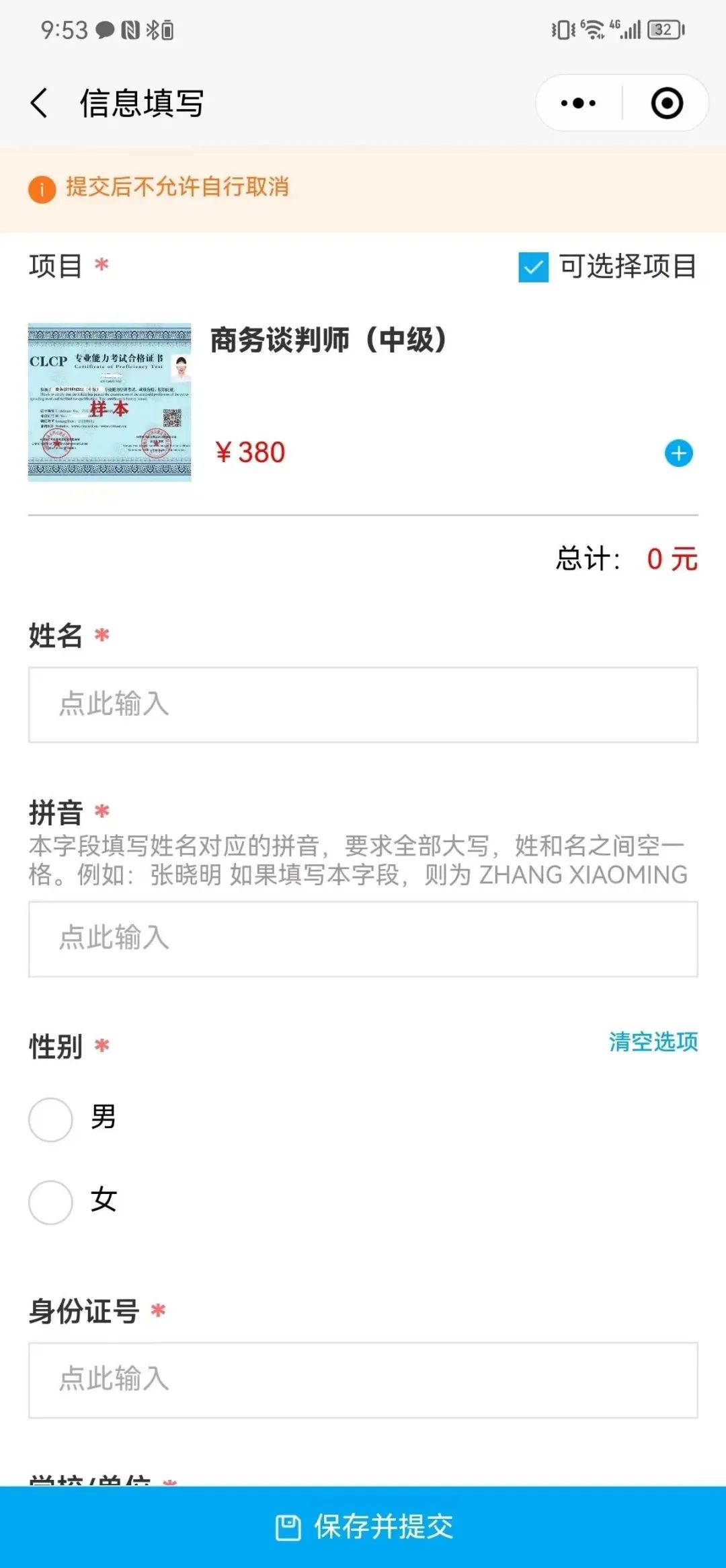726x1568 pixels.
Task: Tap 保存并提交 to submit form
Action: (x=363, y=1527)
